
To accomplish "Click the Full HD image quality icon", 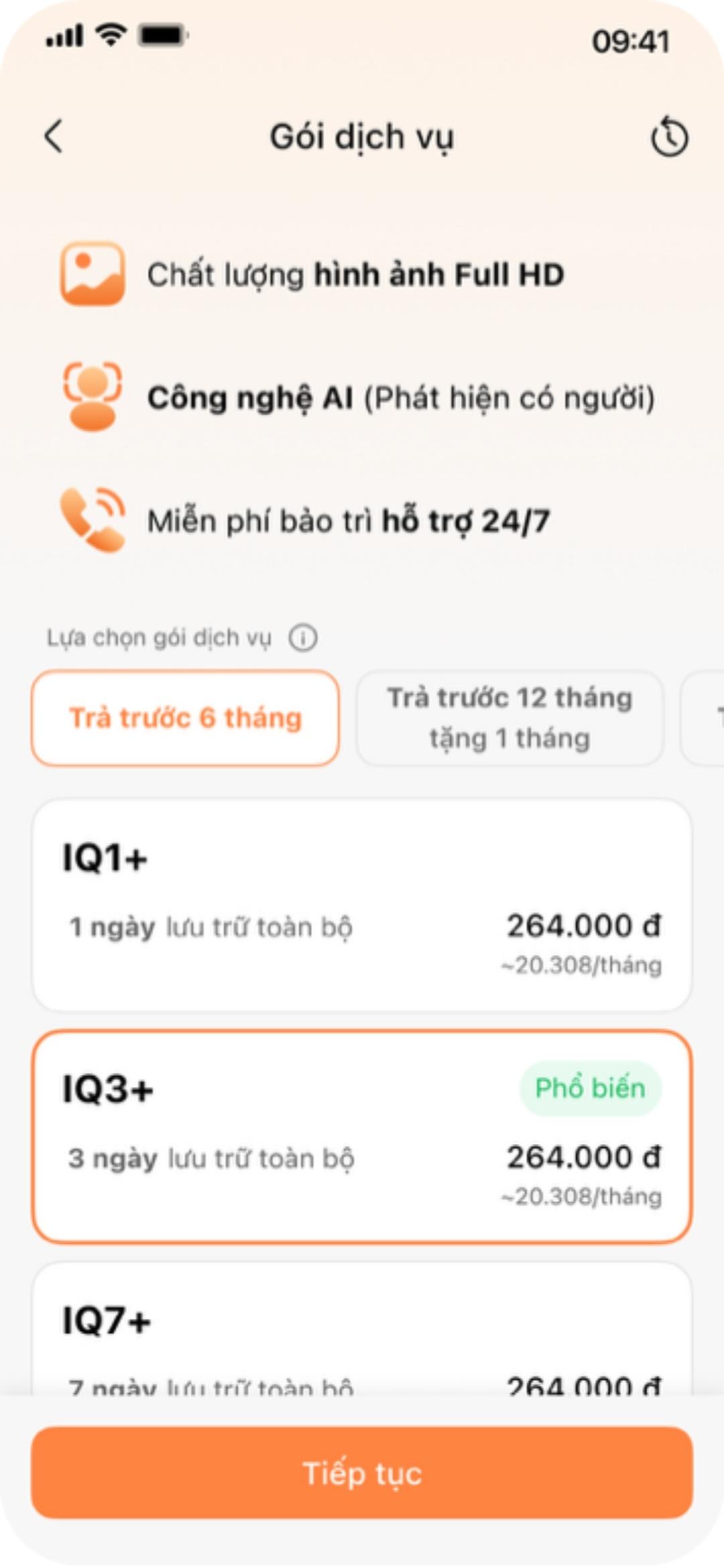I will (94, 273).
